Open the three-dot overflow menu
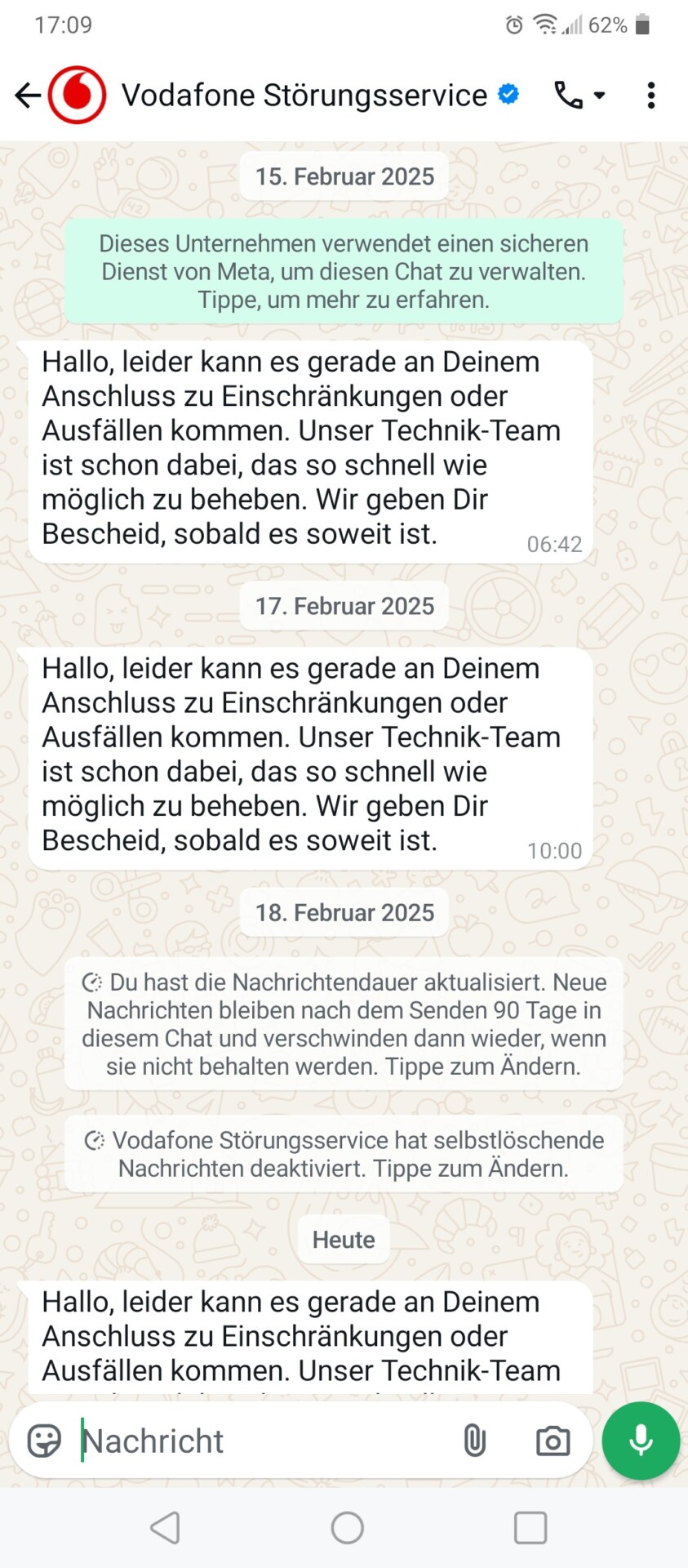The image size is (688, 1568). (x=650, y=96)
